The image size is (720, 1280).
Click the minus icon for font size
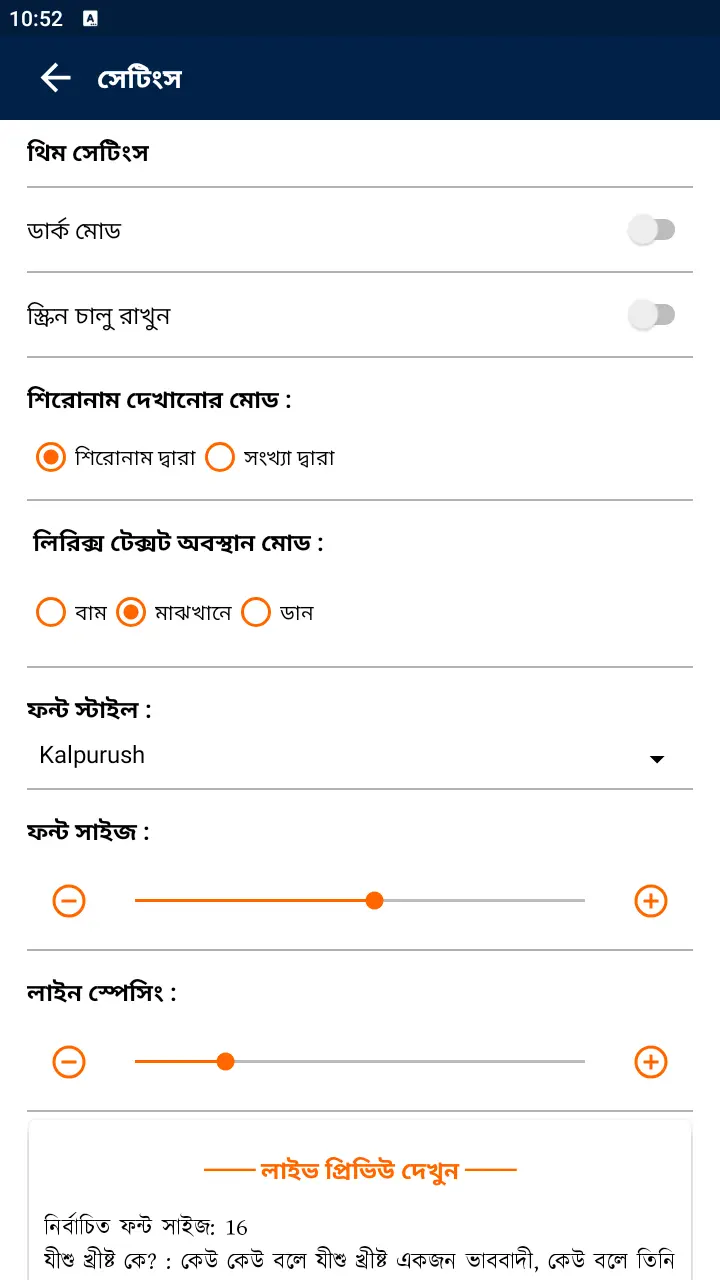(68, 900)
